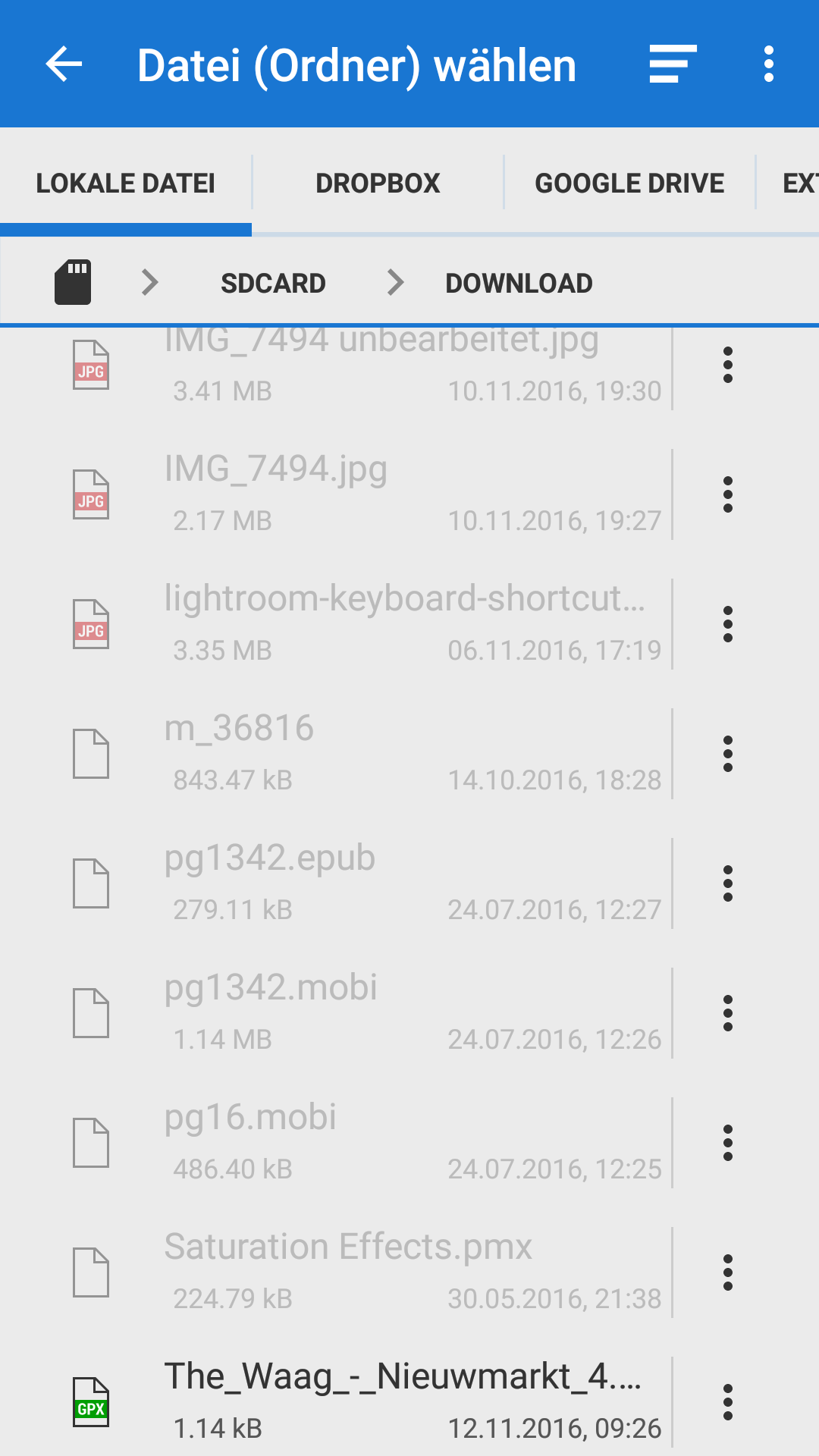Show options for m_36816 file
Image resolution: width=819 pixels, height=1456 pixels.
pos(728,754)
